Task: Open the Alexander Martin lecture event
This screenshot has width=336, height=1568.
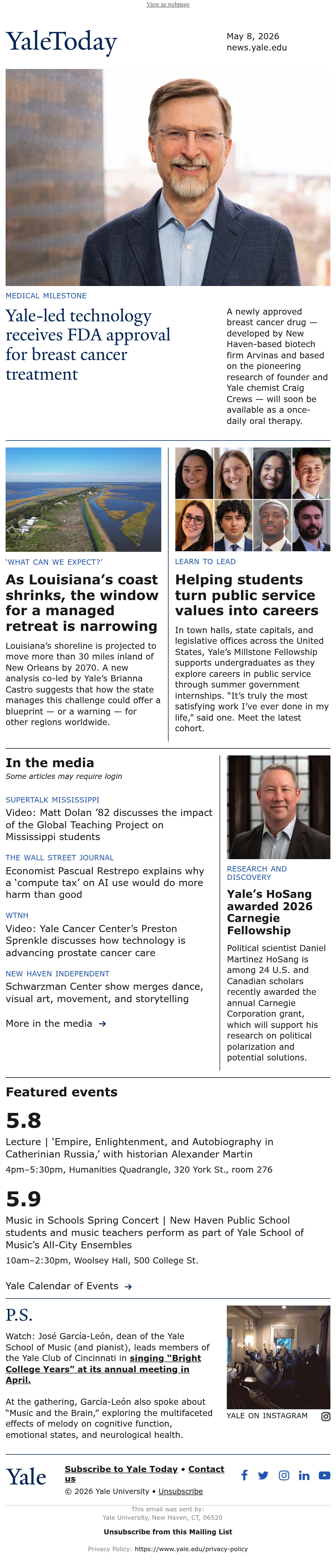Action: pyautogui.click(x=139, y=1148)
